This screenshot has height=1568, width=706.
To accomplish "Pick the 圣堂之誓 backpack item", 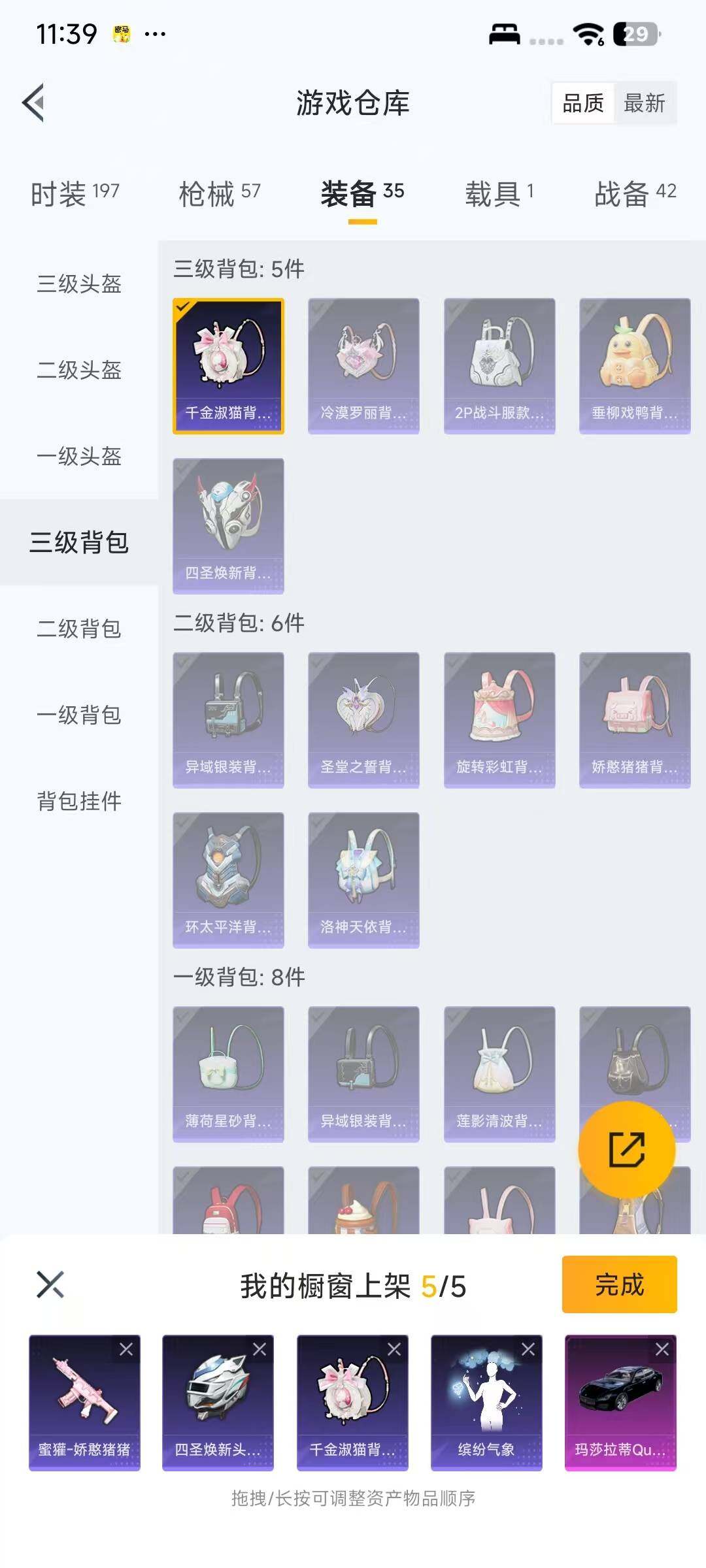I will click(x=363, y=720).
